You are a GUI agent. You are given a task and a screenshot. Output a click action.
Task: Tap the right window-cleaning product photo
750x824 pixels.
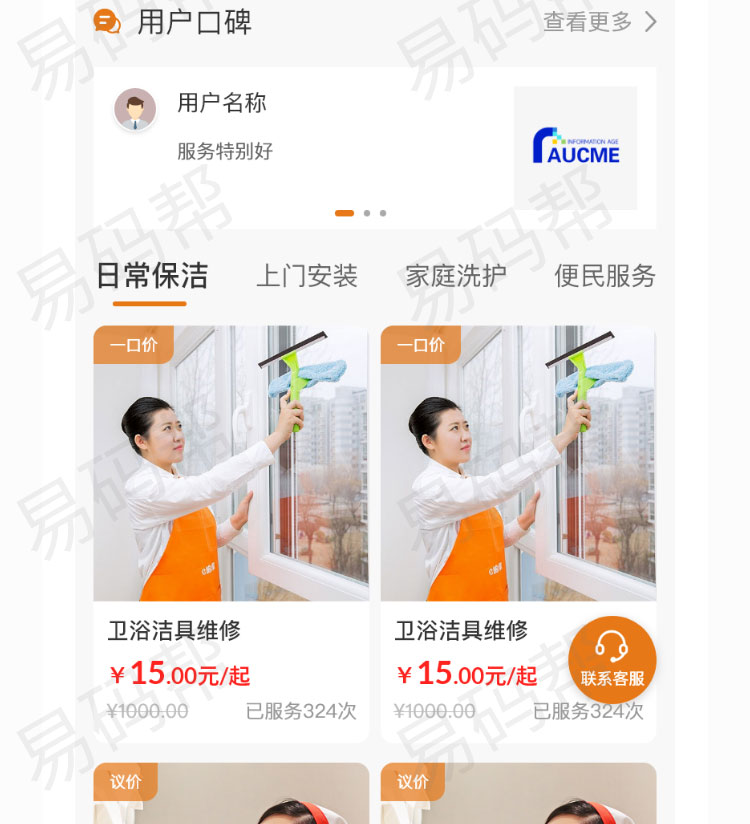click(x=517, y=462)
